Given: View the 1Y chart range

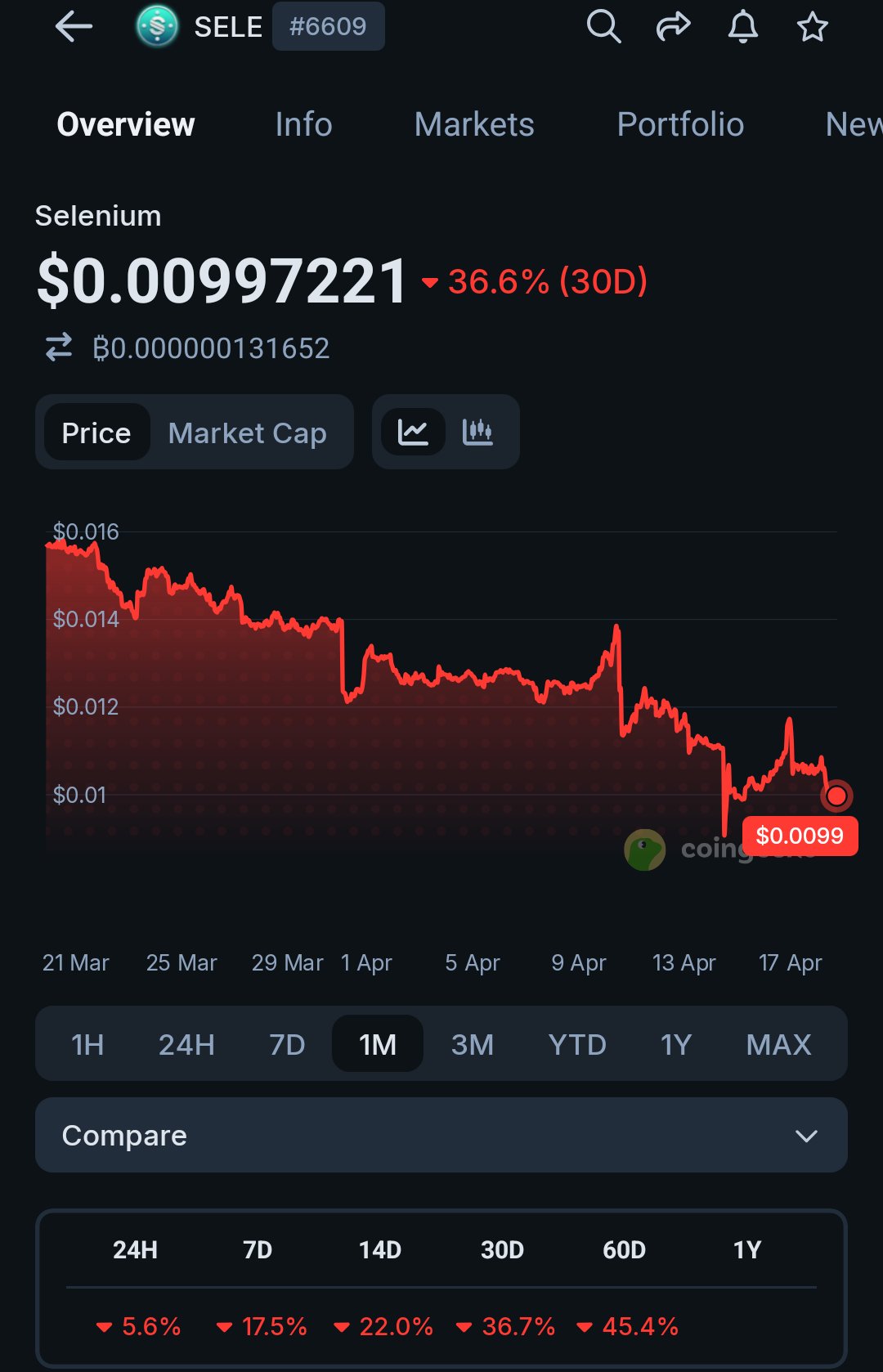Looking at the screenshot, I should 675,1044.
